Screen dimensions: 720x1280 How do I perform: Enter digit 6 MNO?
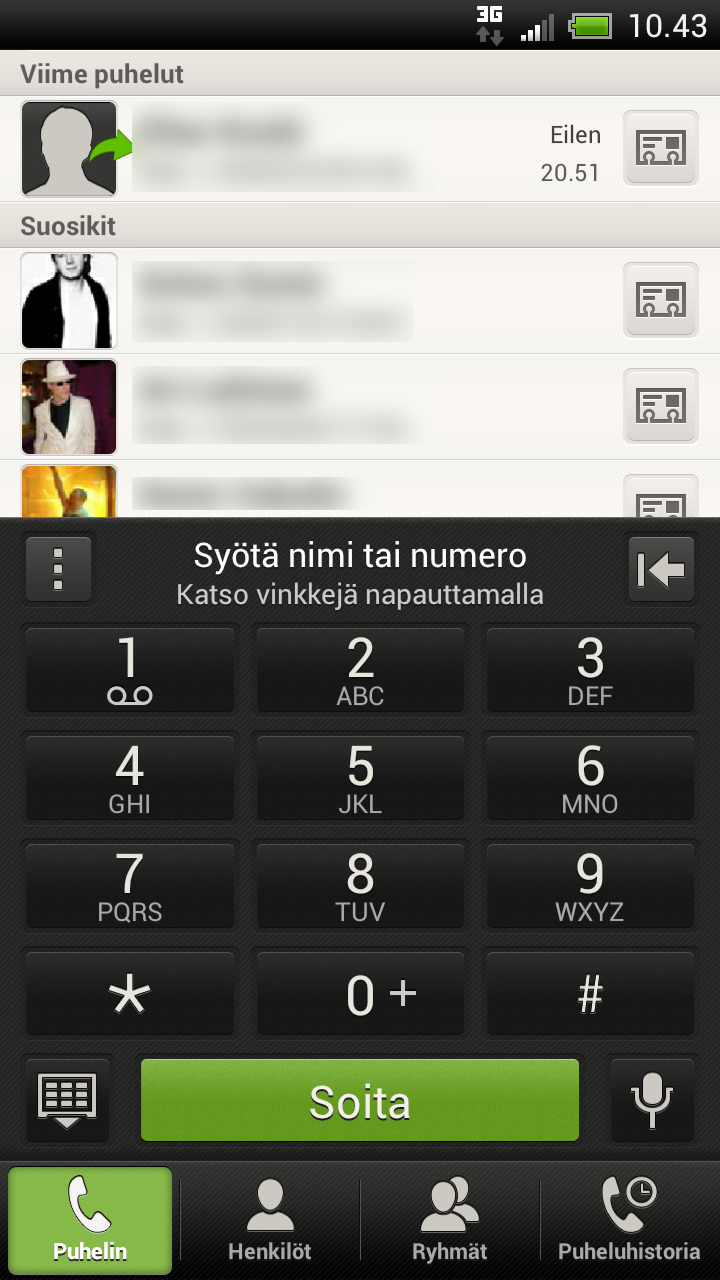tap(590, 778)
